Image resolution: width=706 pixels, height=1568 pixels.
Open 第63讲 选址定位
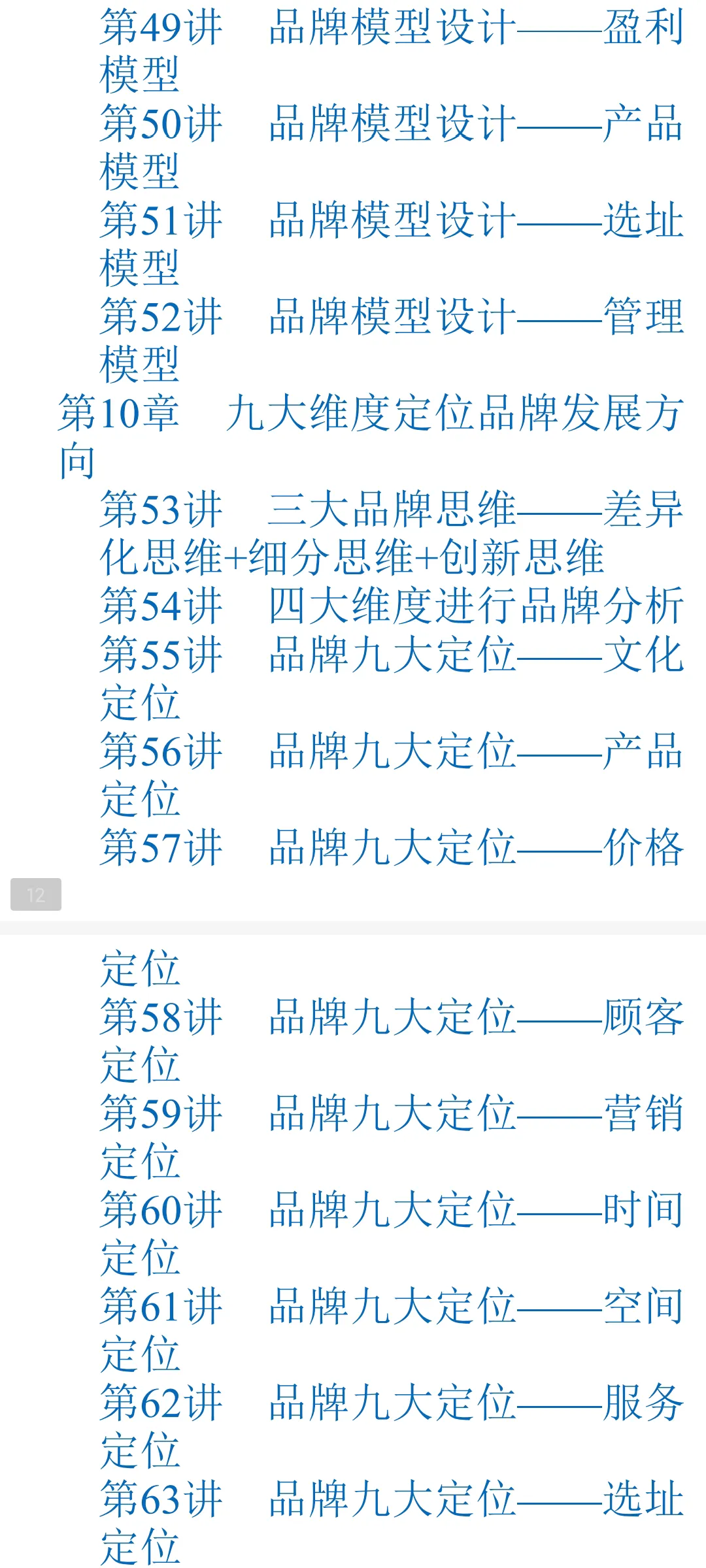tap(391, 1499)
